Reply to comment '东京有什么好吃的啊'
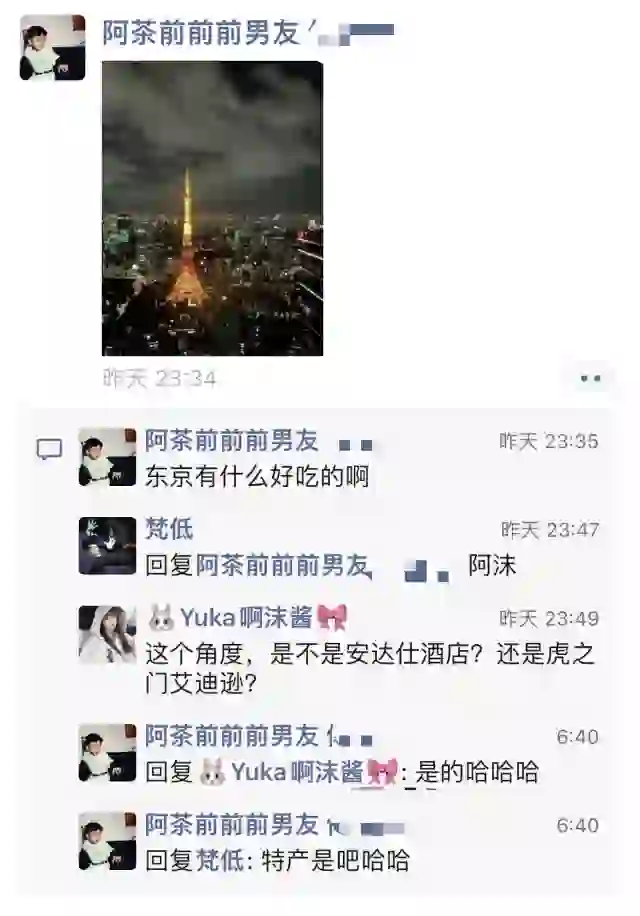This screenshot has width=640, height=916. point(258,476)
